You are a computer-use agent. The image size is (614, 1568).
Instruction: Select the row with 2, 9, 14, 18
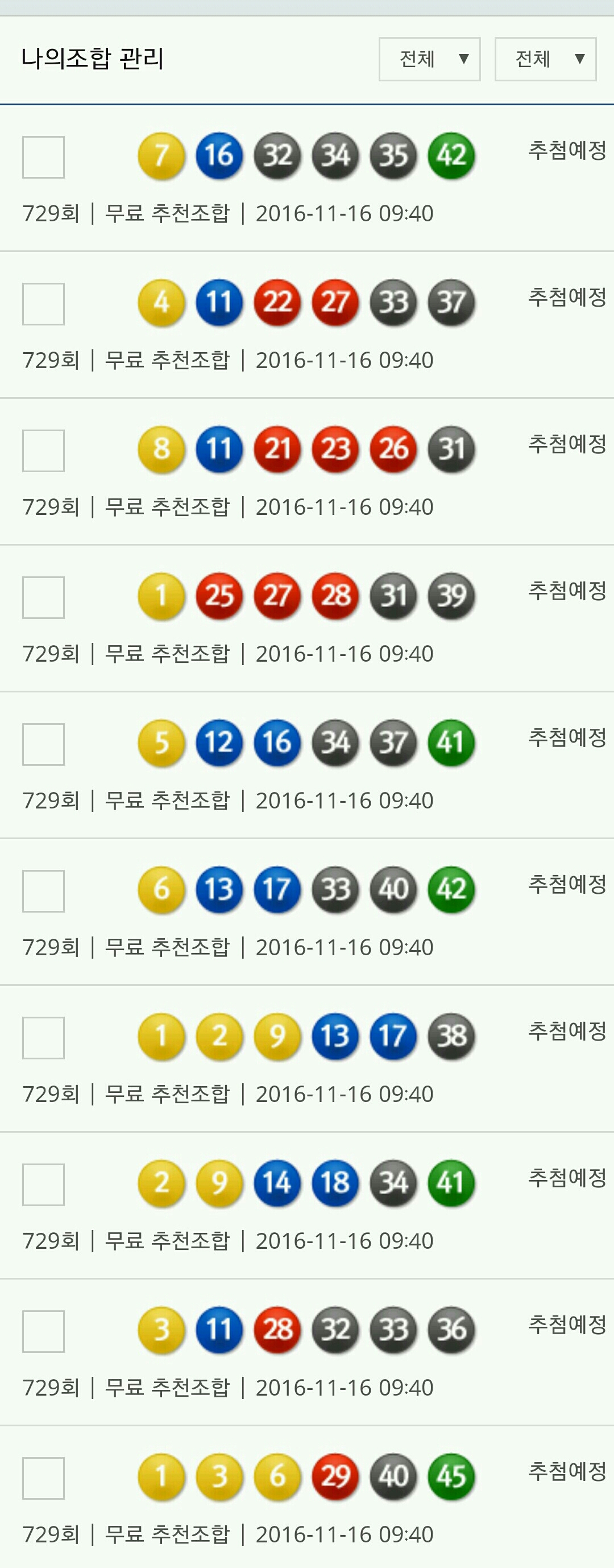[x=43, y=1184]
